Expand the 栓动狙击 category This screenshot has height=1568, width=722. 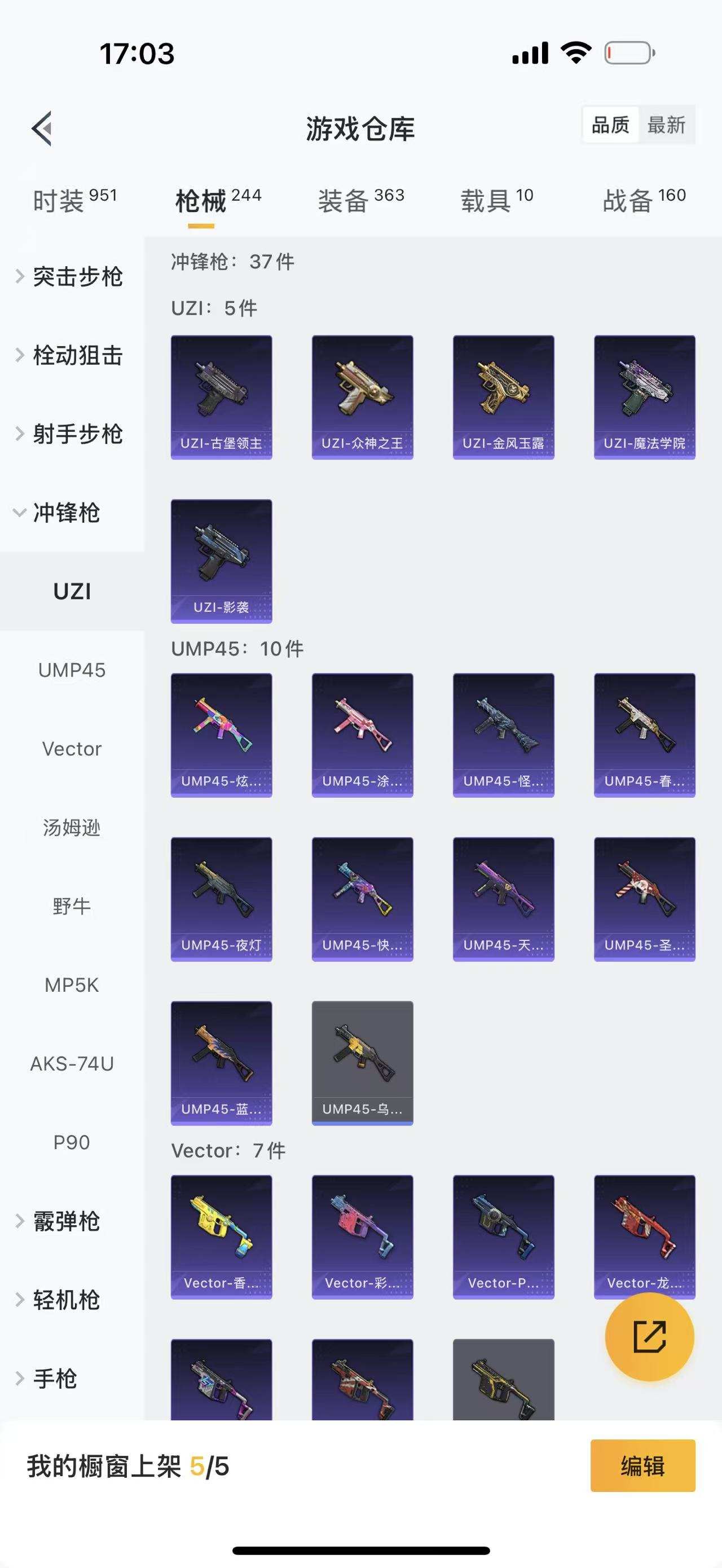71,355
